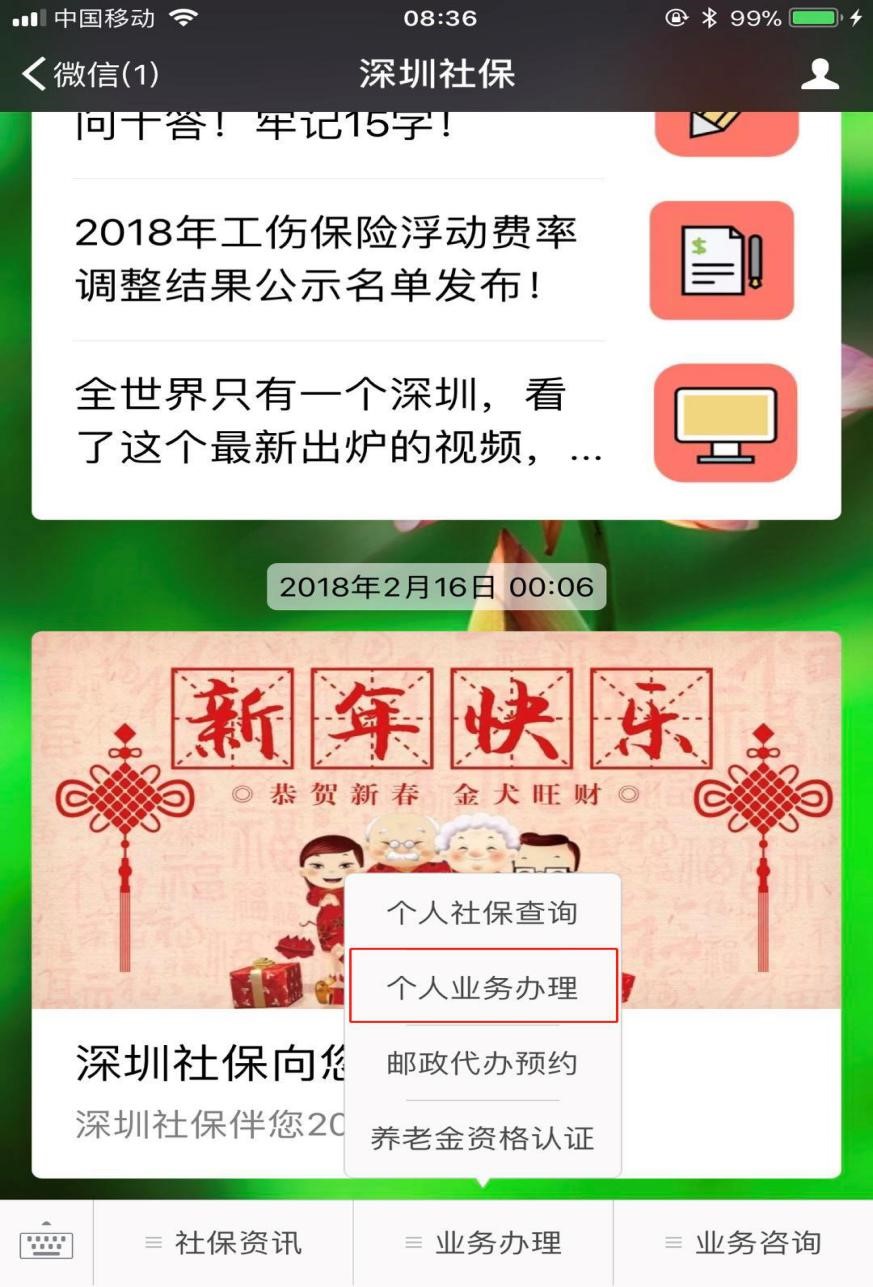Choose 邮政代办预约 menu option
Viewport: 873px width, 1287px height.
click(x=482, y=1062)
